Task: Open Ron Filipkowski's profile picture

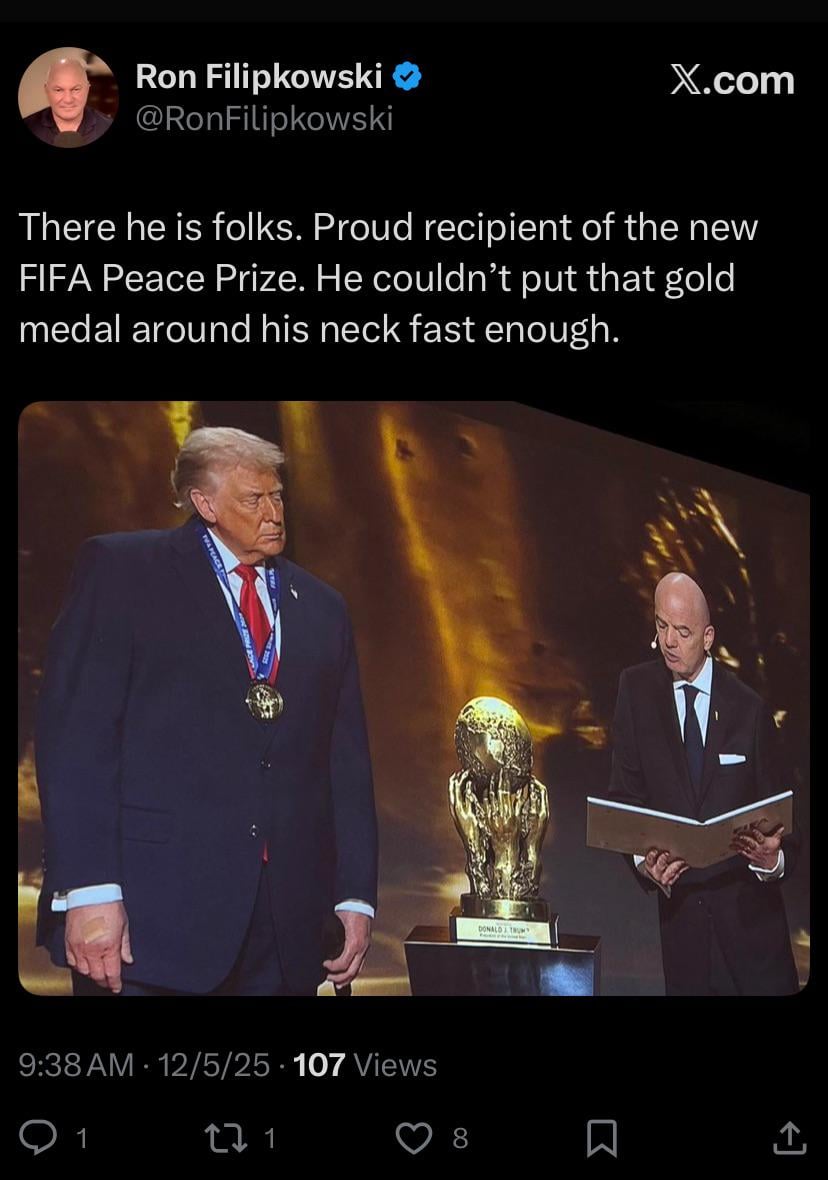Action: coord(68,97)
